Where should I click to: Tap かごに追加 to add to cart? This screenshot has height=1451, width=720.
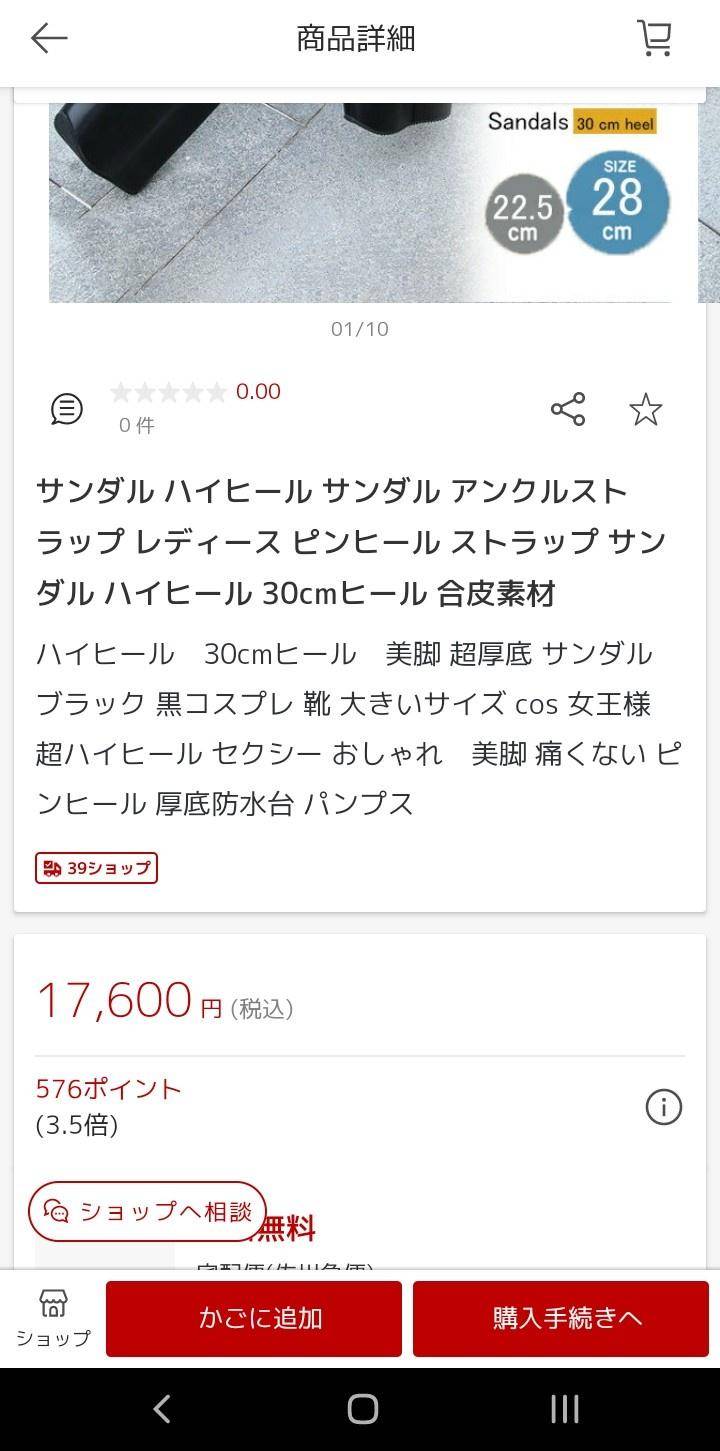tap(254, 1318)
